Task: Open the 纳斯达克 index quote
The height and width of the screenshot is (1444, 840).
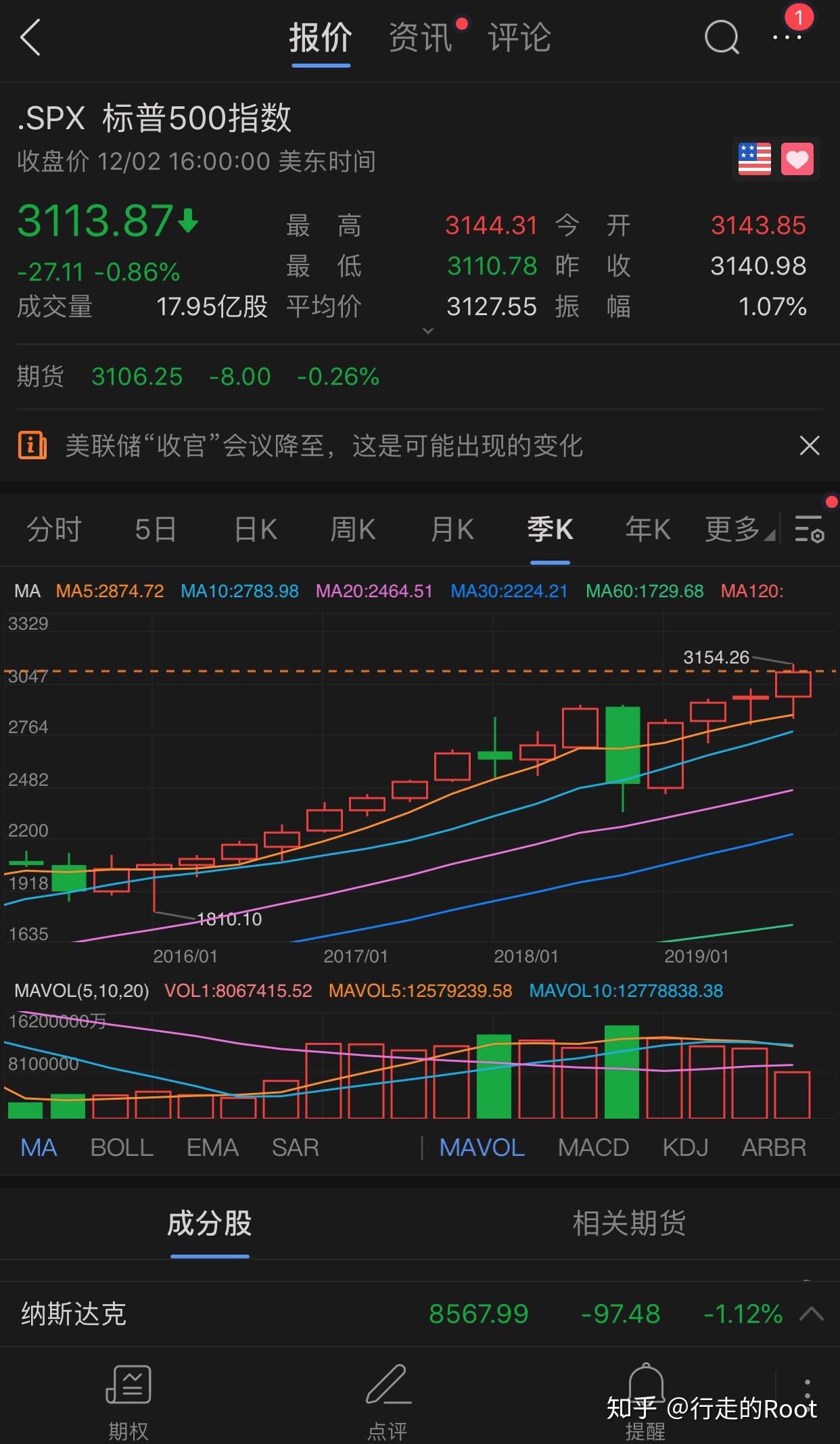Action: (271, 1313)
